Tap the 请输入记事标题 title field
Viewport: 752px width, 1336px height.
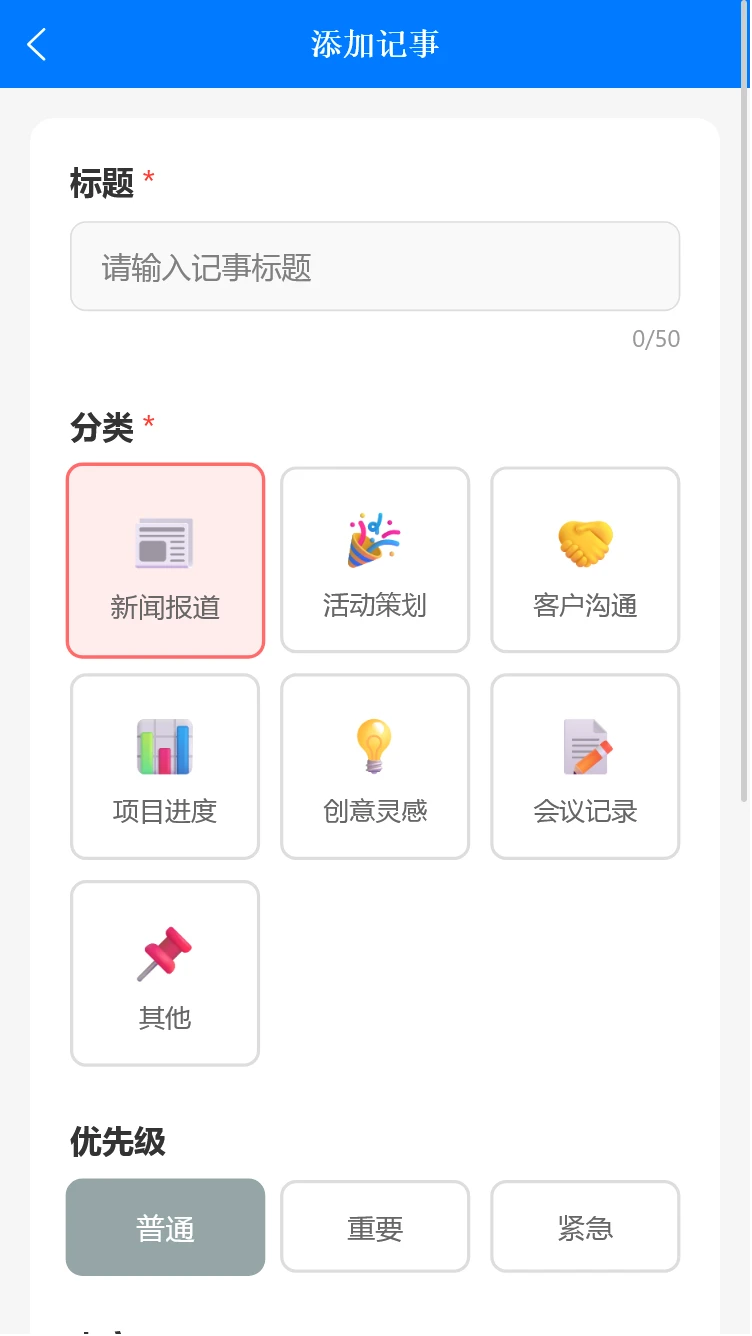coord(375,266)
